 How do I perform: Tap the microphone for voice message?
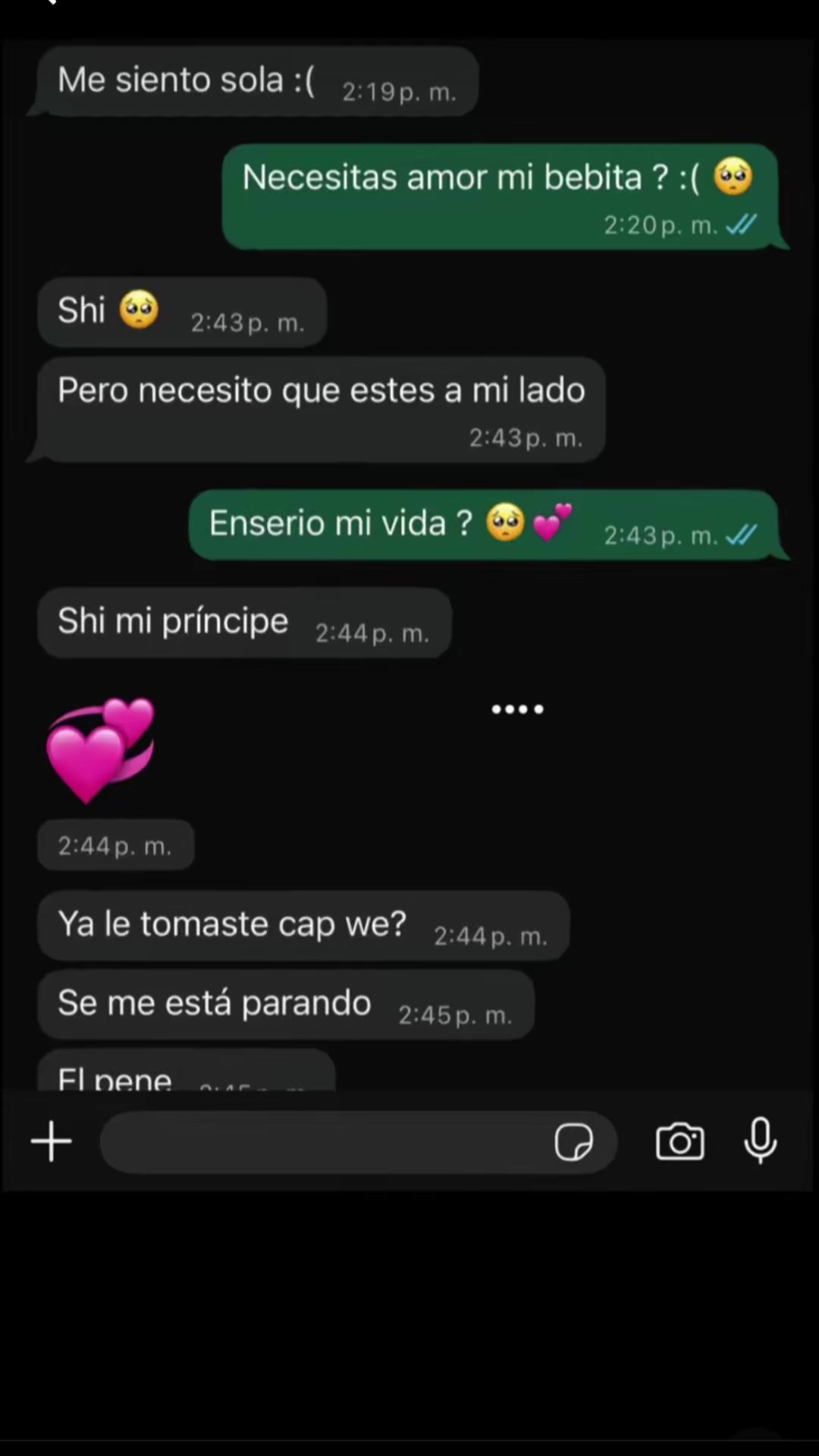tap(760, 1141)
